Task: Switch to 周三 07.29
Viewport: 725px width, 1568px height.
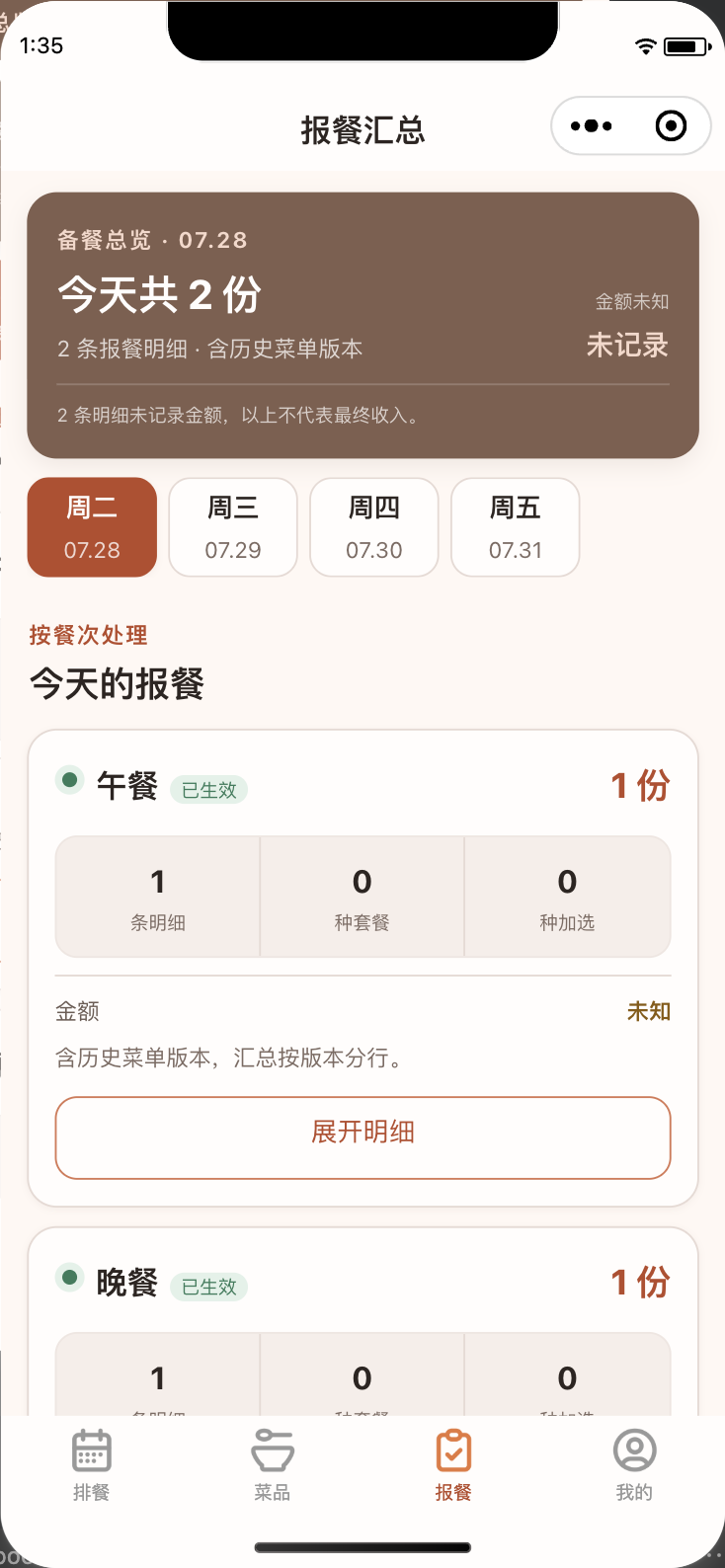Action: (233, 527)
